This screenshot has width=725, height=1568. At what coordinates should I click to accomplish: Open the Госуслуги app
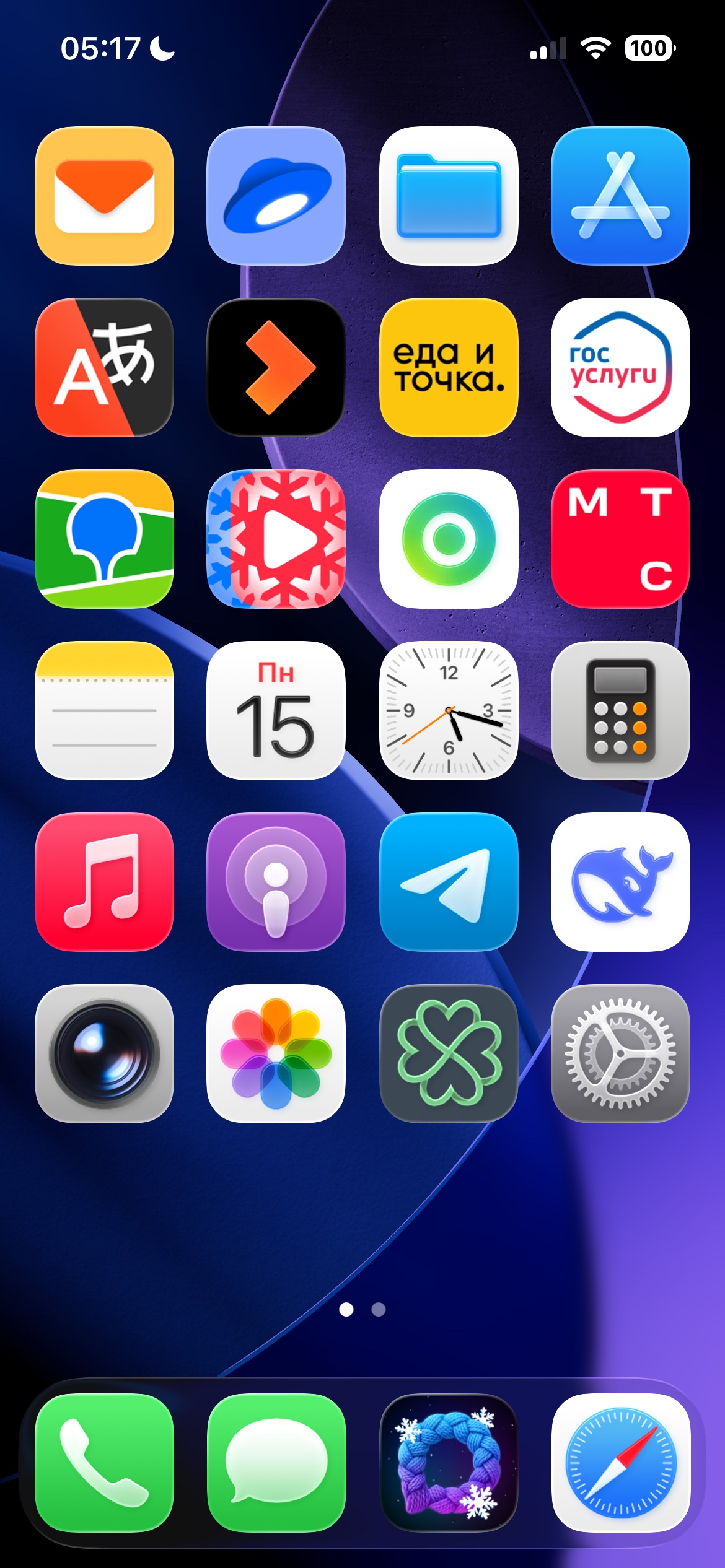click(620, 367)
